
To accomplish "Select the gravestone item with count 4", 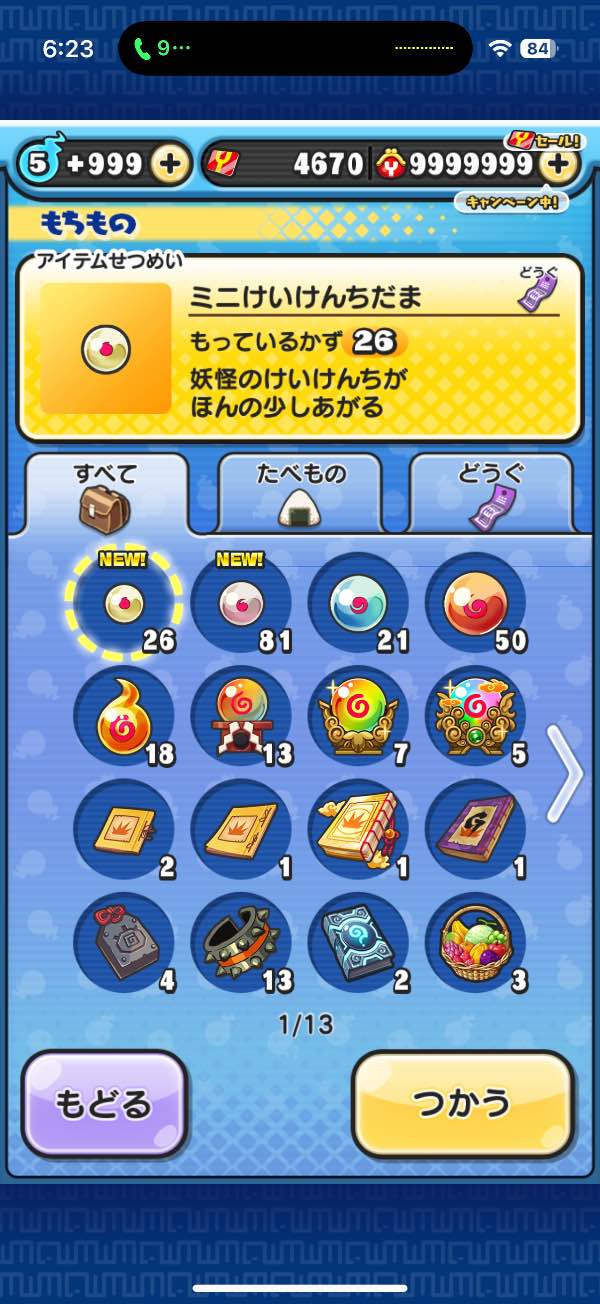I will pyautogui.click(x=123, y=943).
